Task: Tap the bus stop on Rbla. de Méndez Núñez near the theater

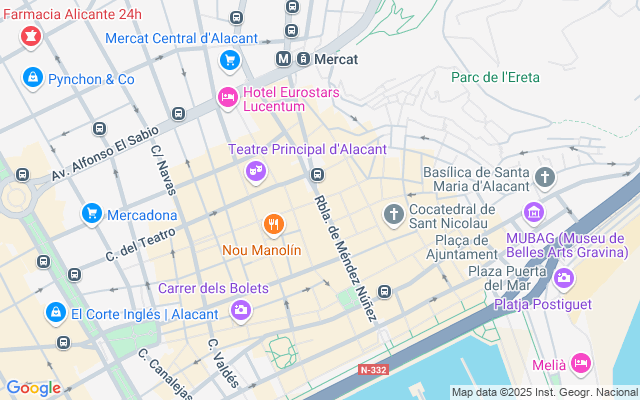Action: coord(317,175)
